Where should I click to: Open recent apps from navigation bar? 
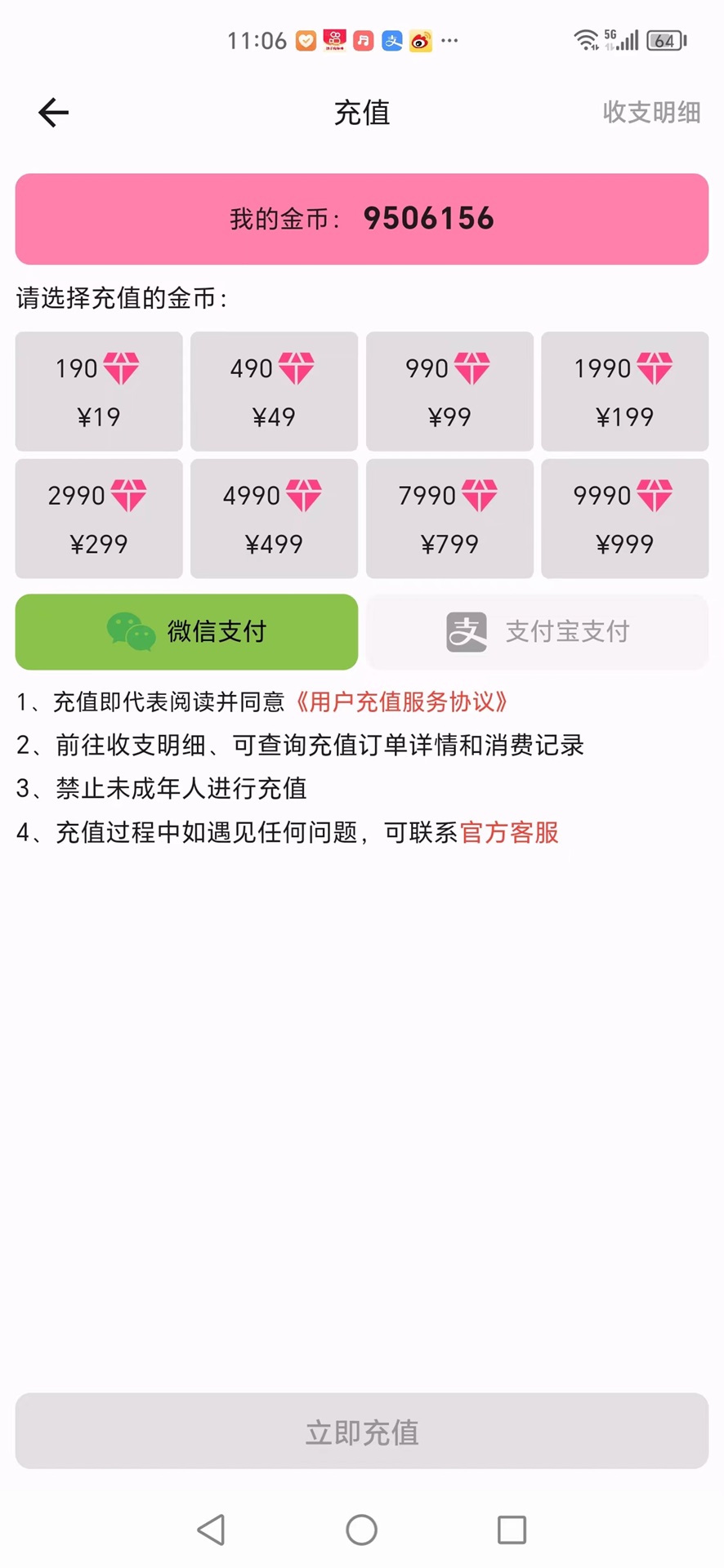click(x=512, y=1530)
